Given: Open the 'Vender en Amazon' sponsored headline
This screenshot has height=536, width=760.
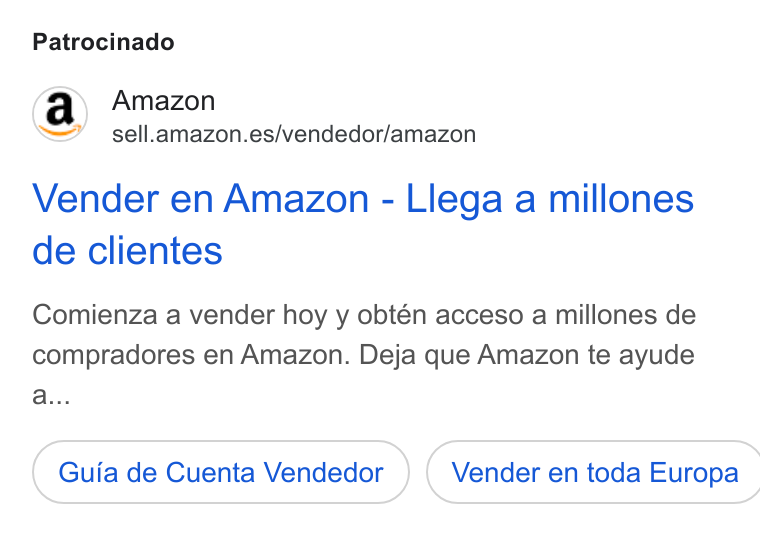Looking at the screenshot, I should tap(363, 224).
